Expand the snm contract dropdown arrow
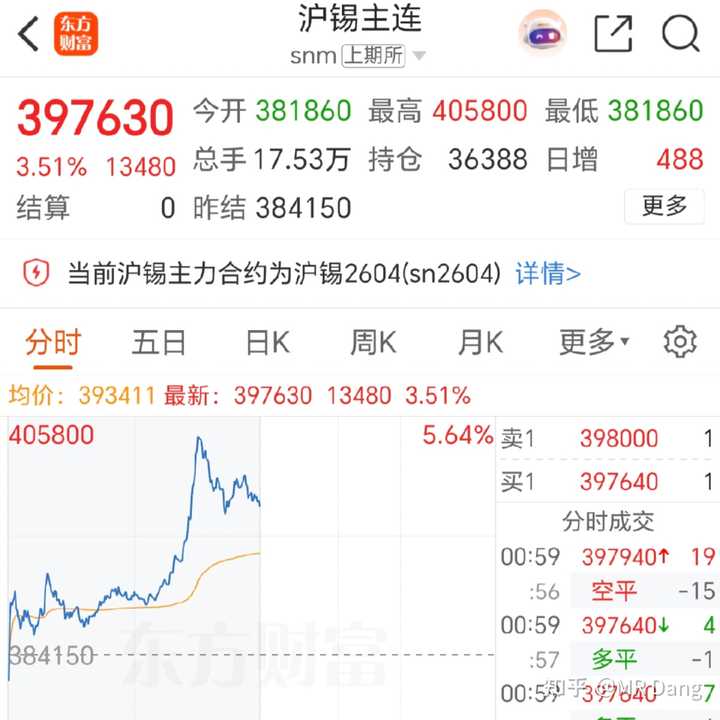The width and height of the screenshot is (720, 720). click(419, 57)
